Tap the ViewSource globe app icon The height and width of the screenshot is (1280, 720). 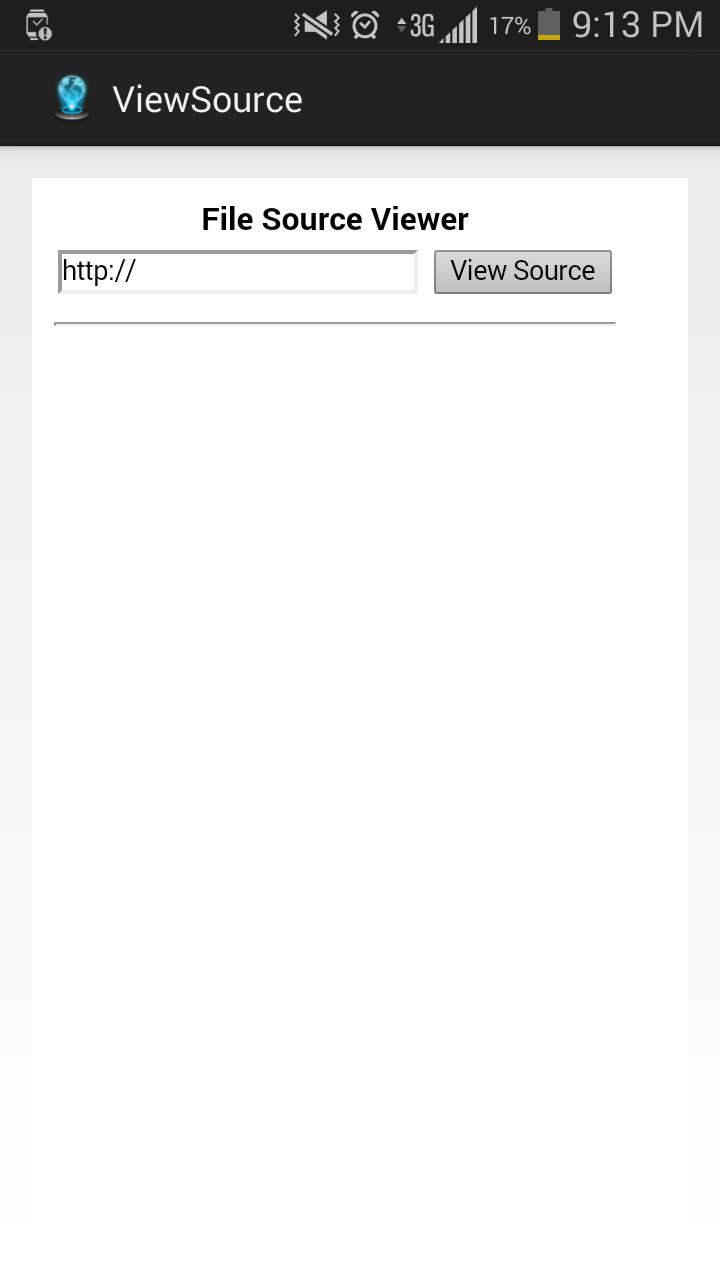(x=71, y=97)
